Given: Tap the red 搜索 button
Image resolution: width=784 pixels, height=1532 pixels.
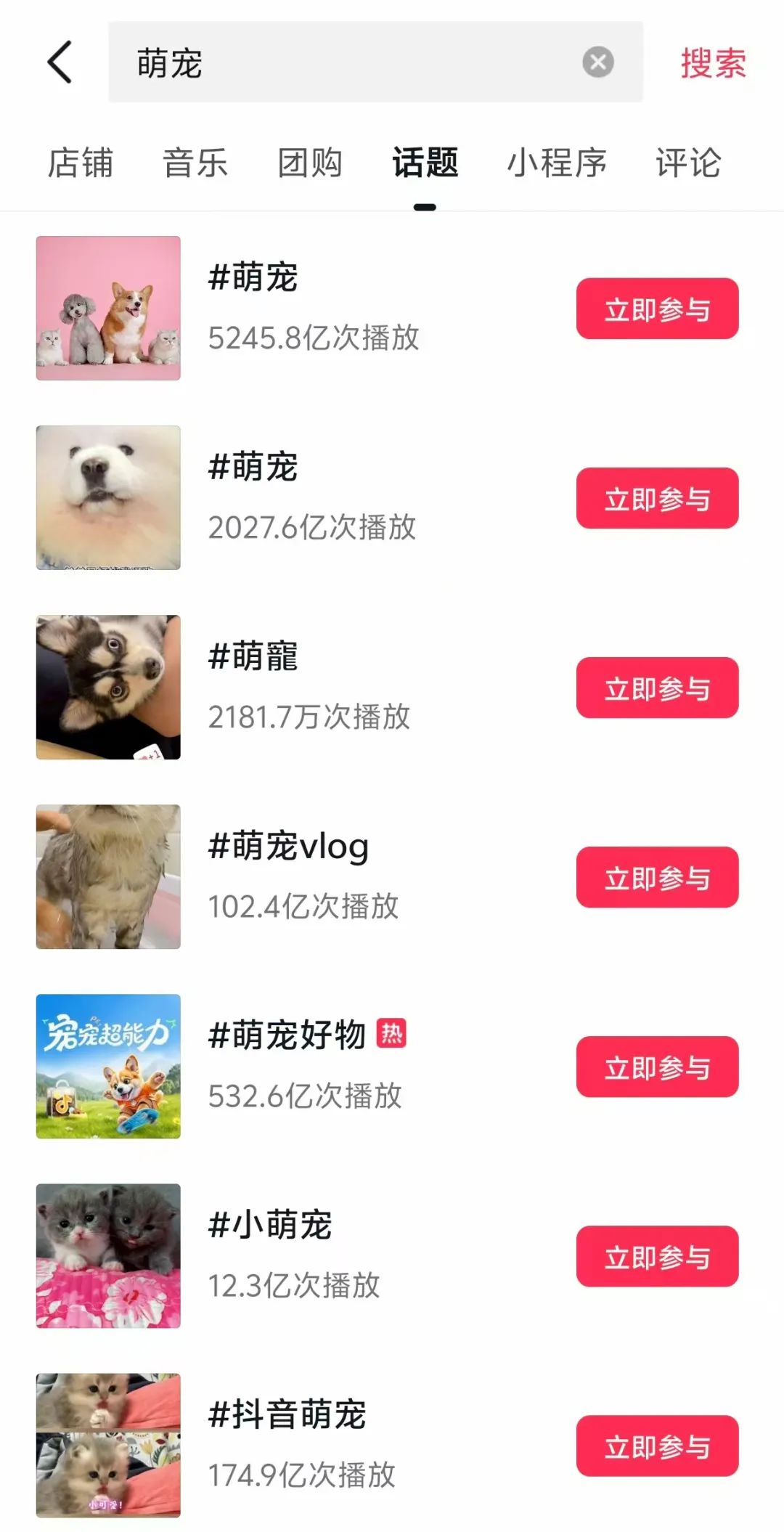Looking at the screenshot, I should (713, 64).
